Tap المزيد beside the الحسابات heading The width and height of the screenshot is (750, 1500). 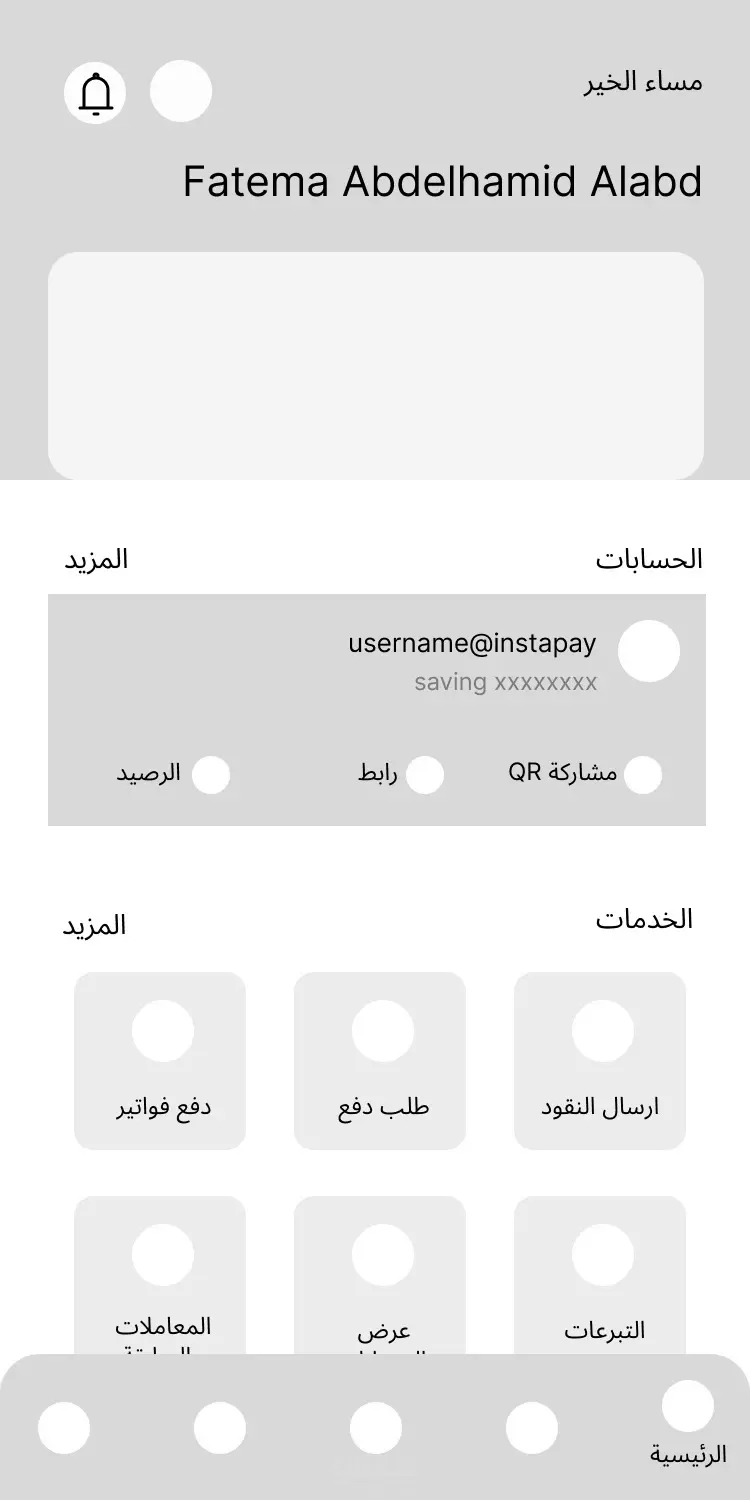click(x=97, y=559)
